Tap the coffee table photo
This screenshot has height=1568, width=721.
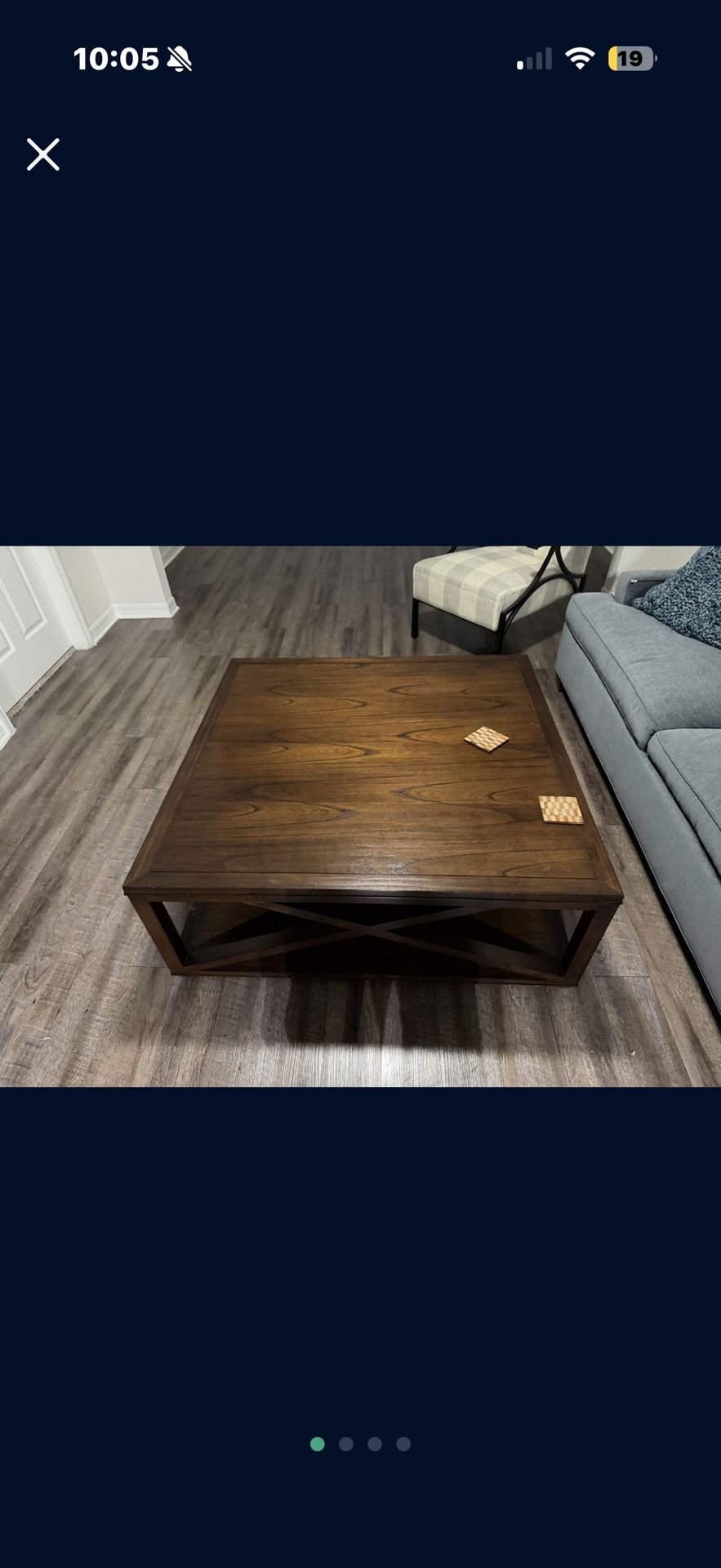point(360,816)
